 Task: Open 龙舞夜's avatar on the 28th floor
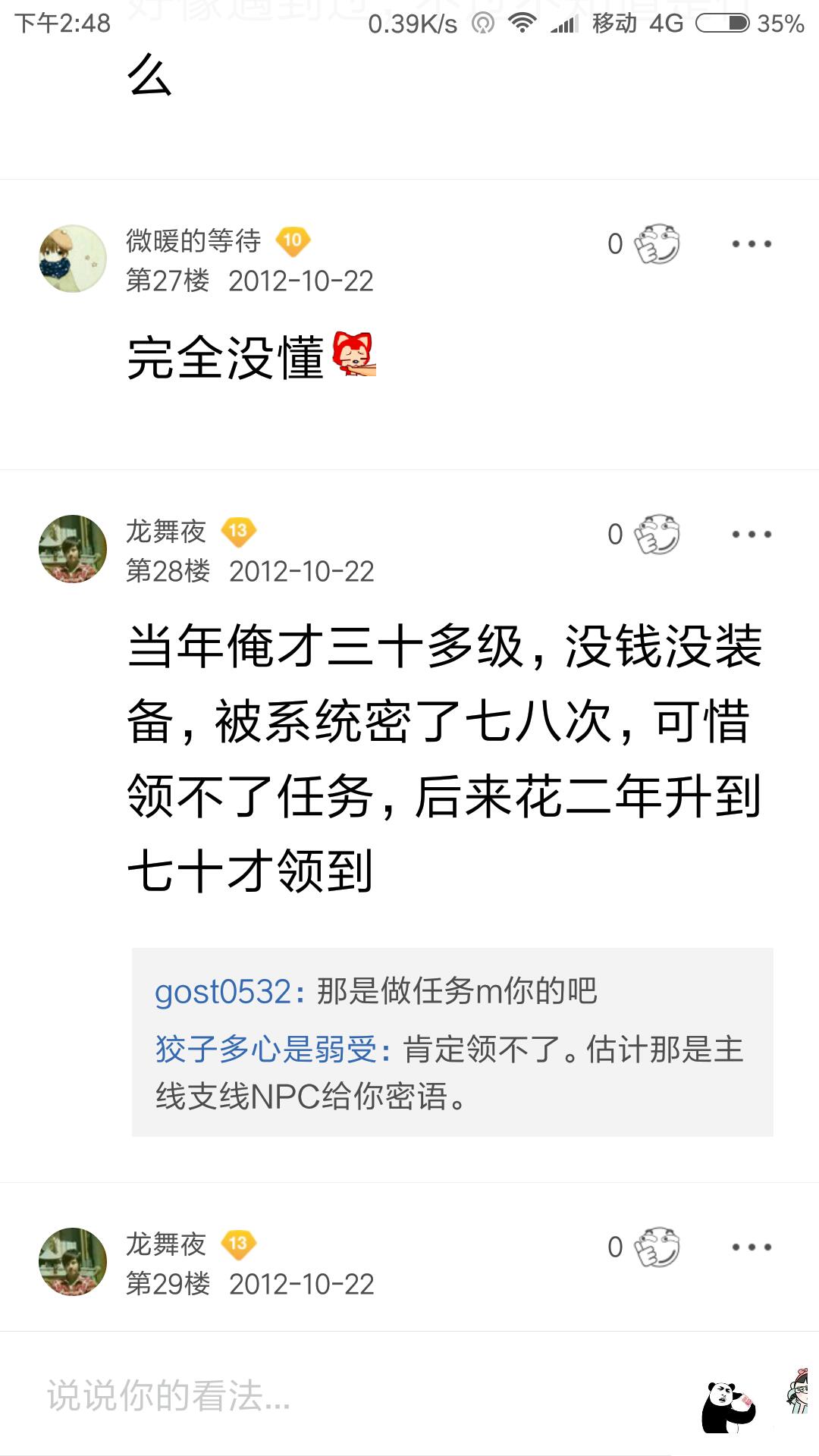(x=73, y=549)
